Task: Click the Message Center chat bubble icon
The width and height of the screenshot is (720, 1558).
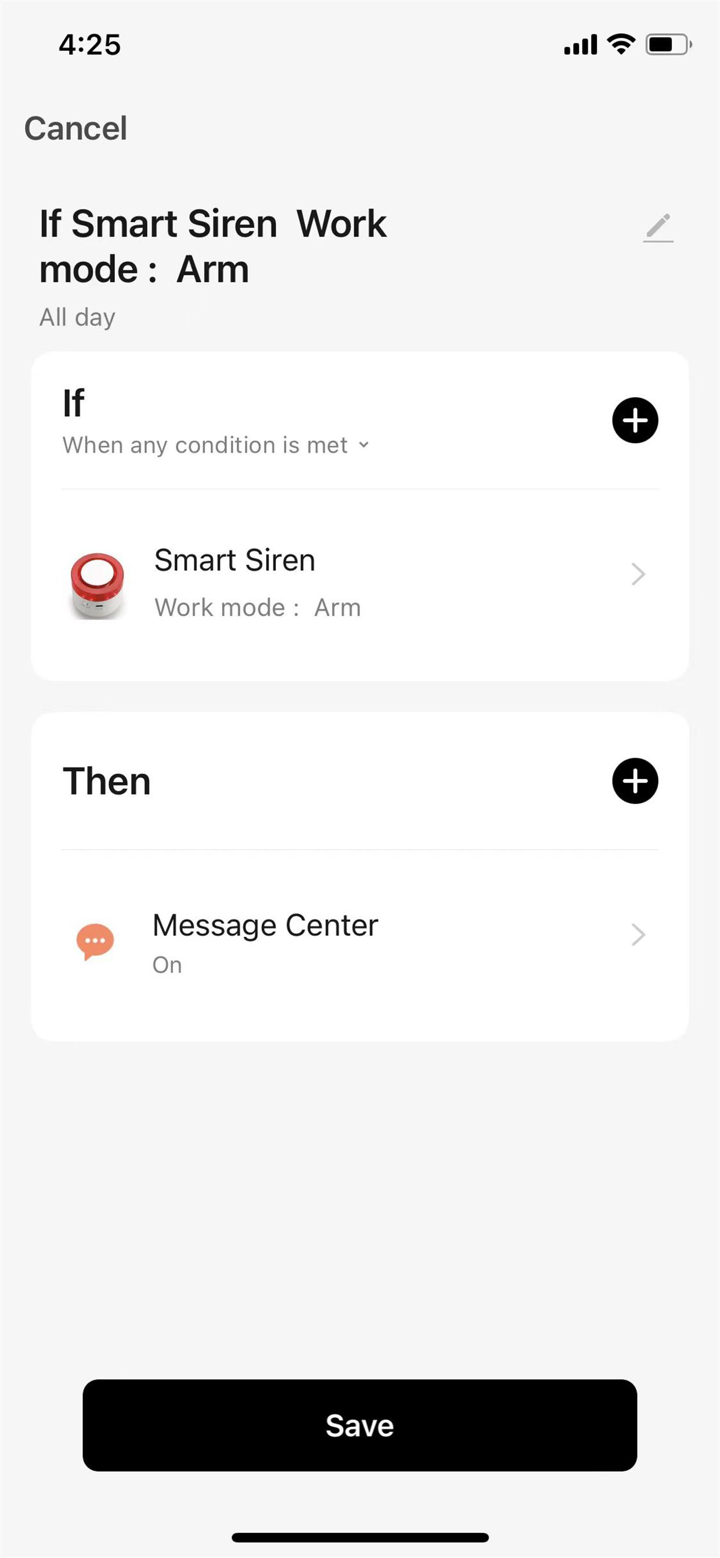Action: pos(95,940)
